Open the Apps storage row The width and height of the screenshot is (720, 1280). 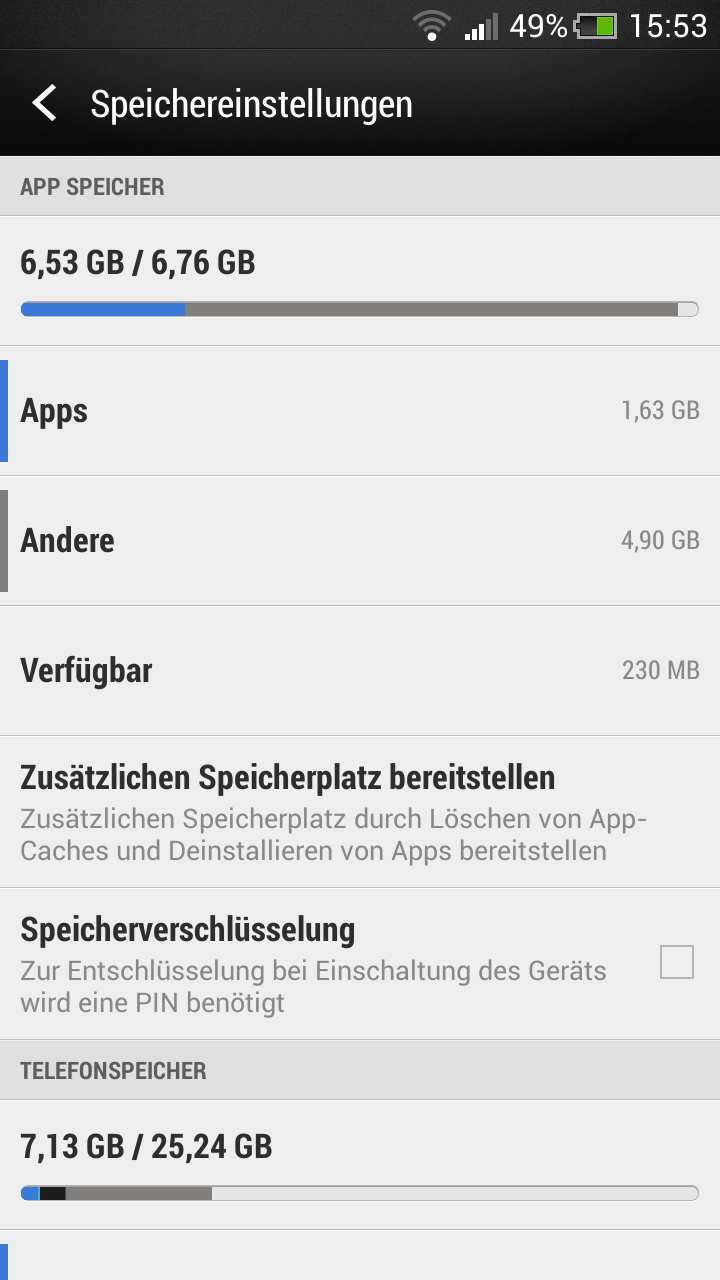pos(360,411)
